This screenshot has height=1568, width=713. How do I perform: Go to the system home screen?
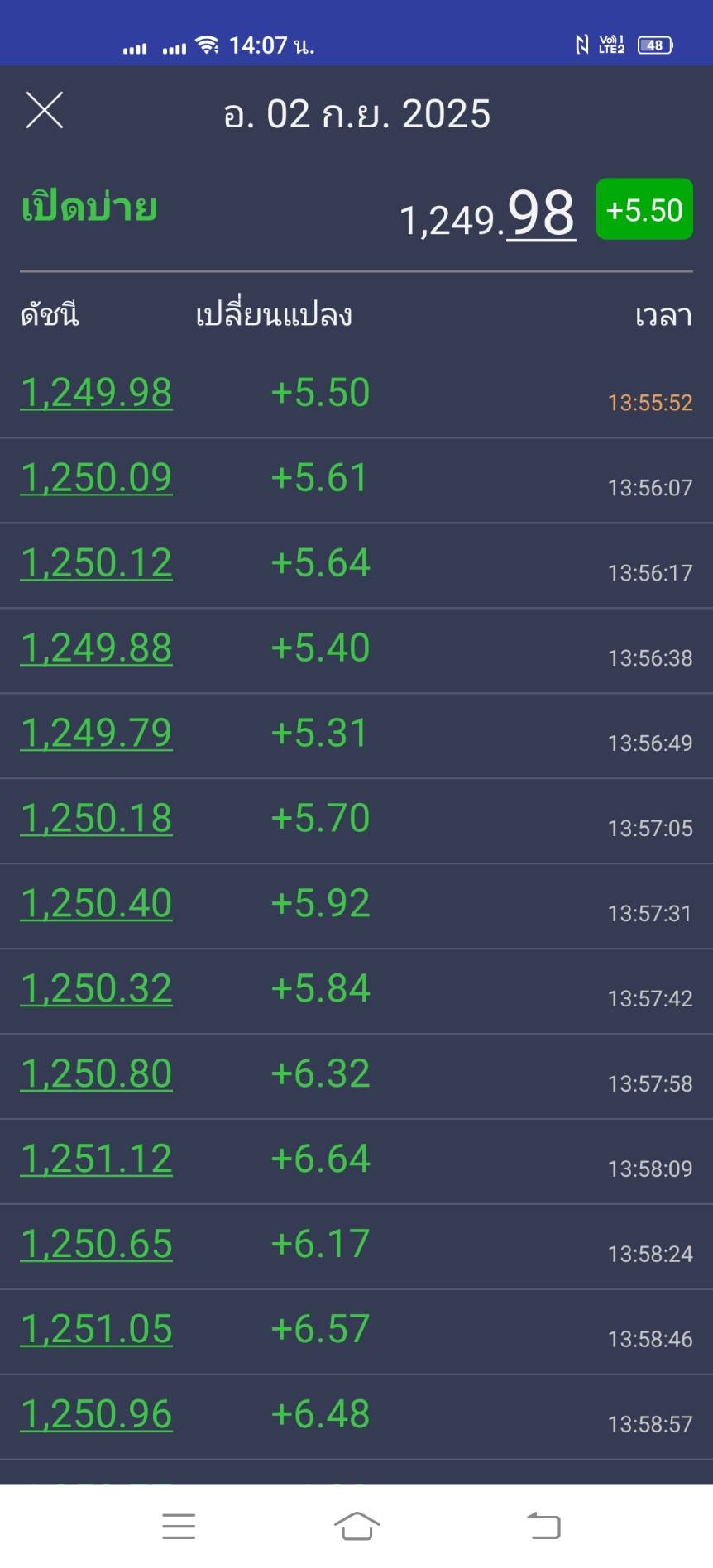(x=356, y=1526)
